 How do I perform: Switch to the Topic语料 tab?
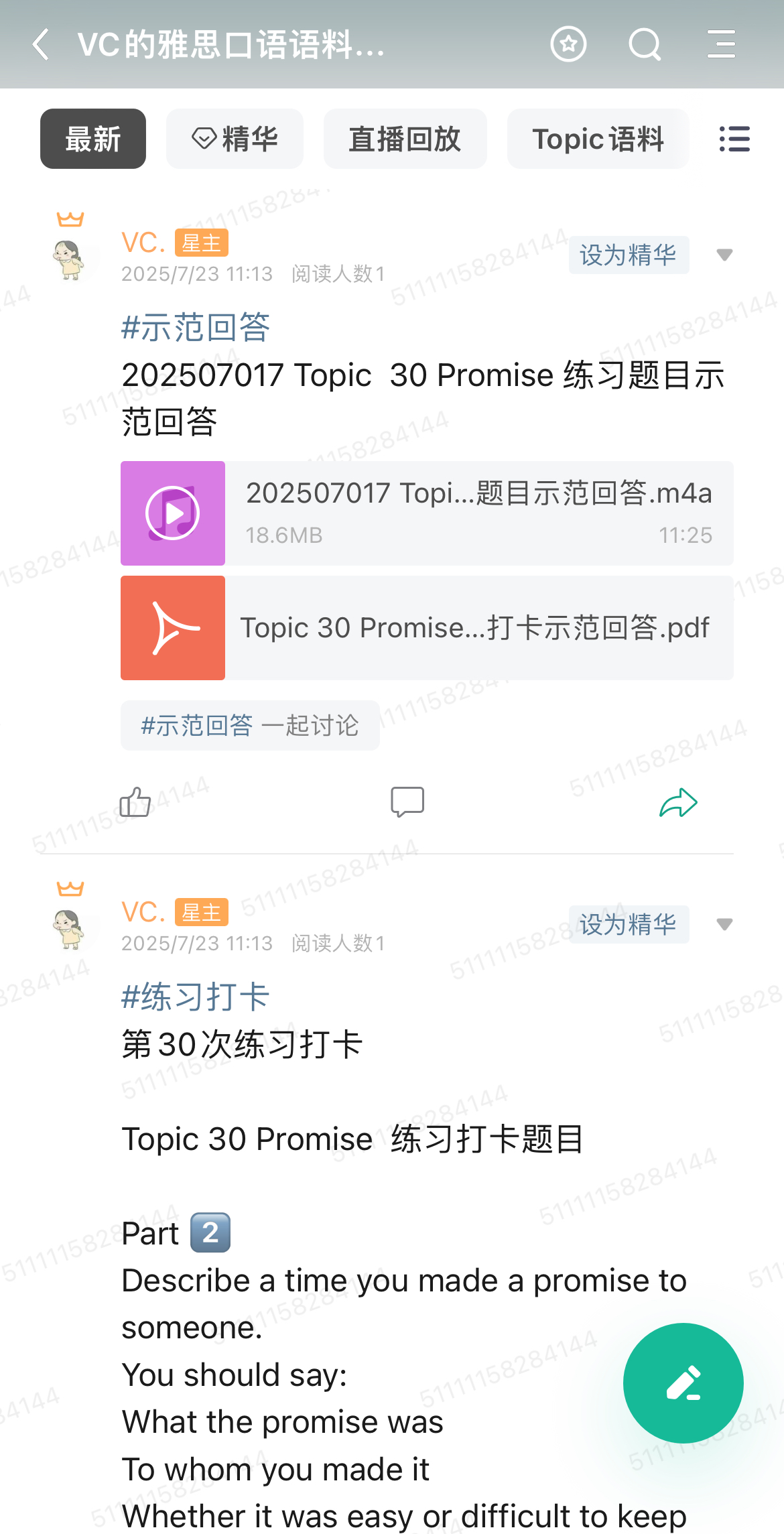tap(598, 139)
